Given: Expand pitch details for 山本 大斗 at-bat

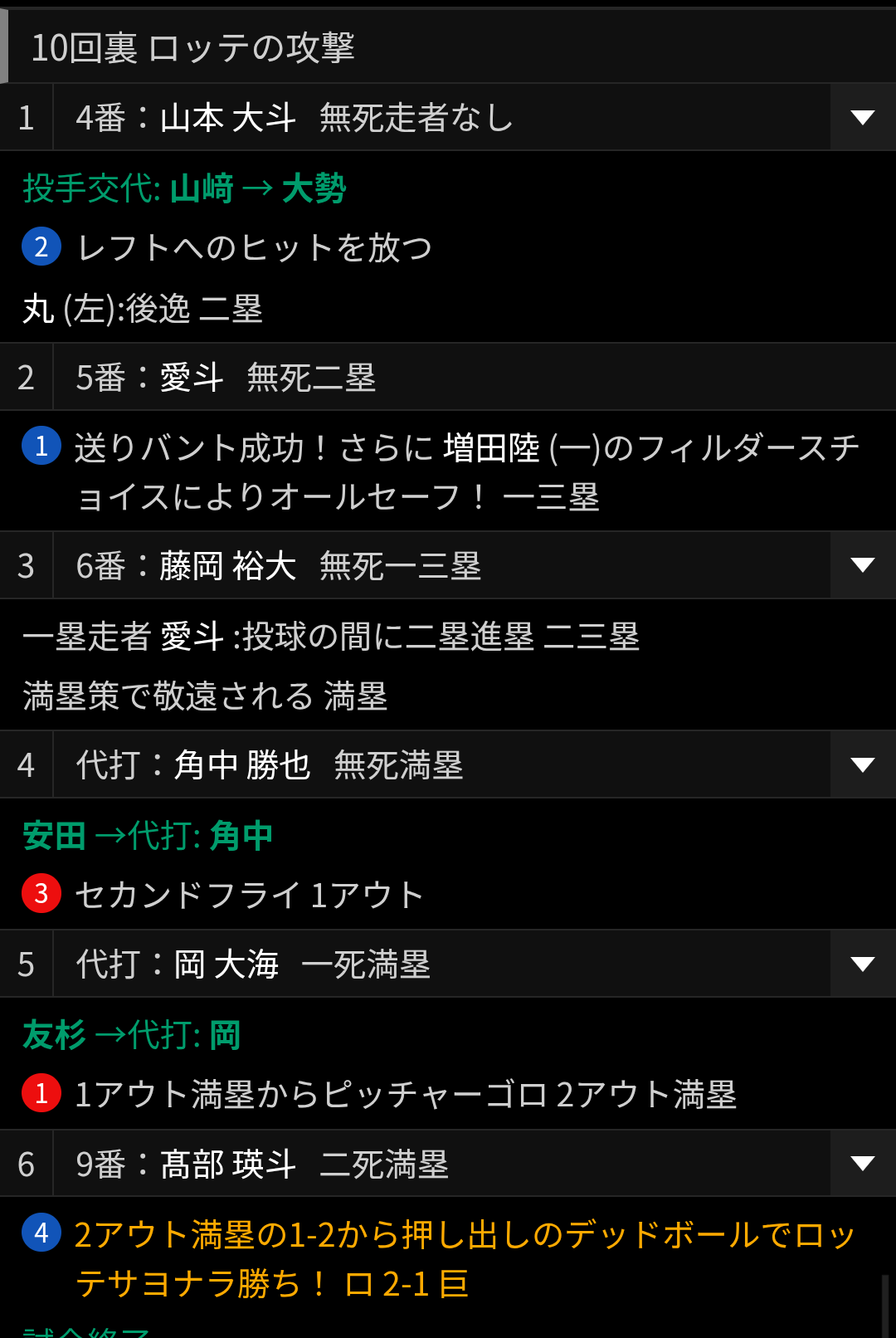Looking at the screenshot, I should point(863,117).
